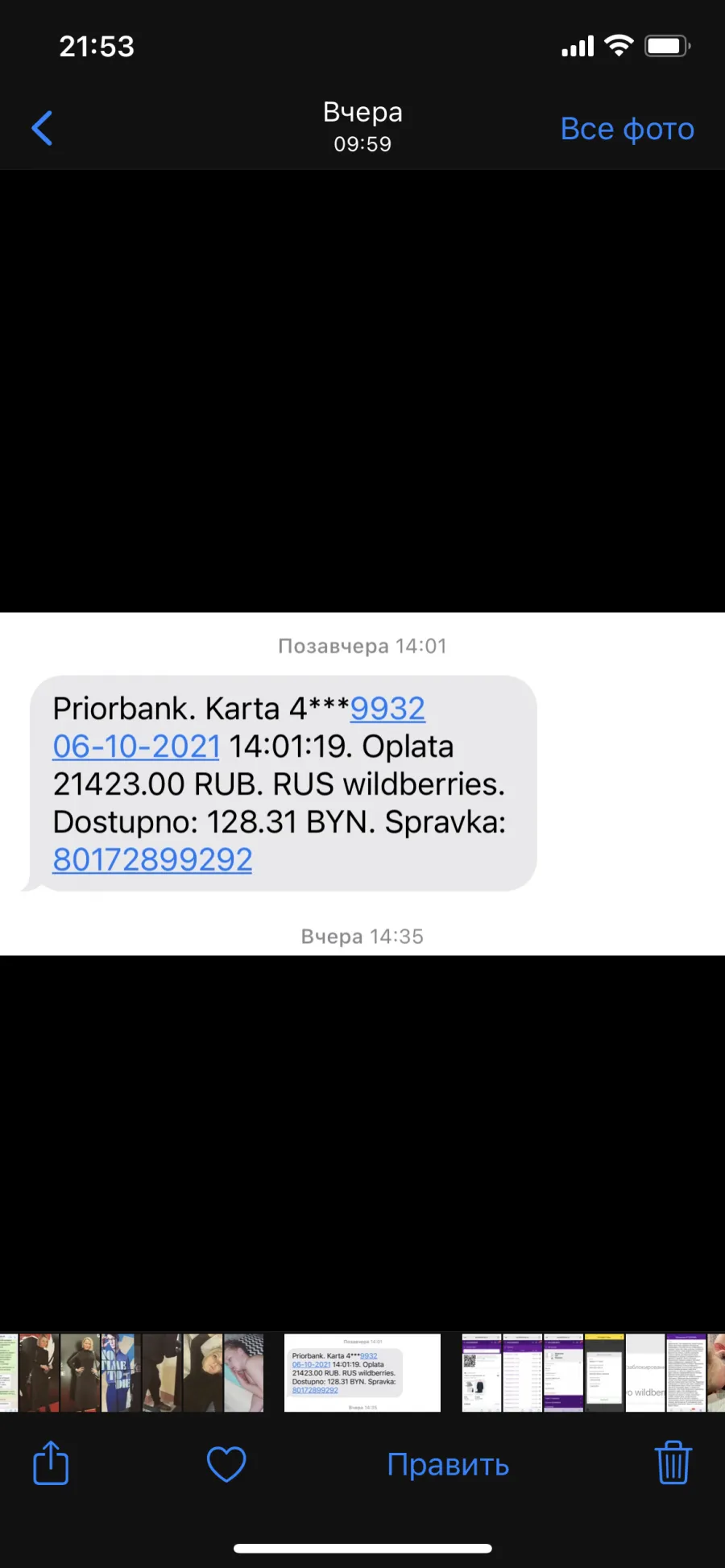Mark the photo as favorite with heart
Screen dimensions: 725x1568
[x=226, y=1464]
